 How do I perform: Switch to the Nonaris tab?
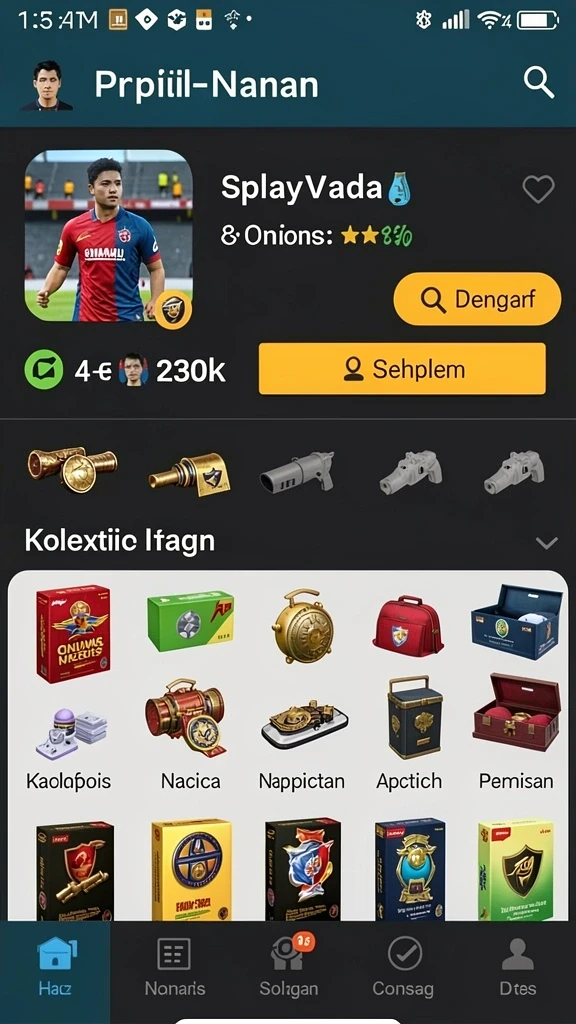point(174,968)
